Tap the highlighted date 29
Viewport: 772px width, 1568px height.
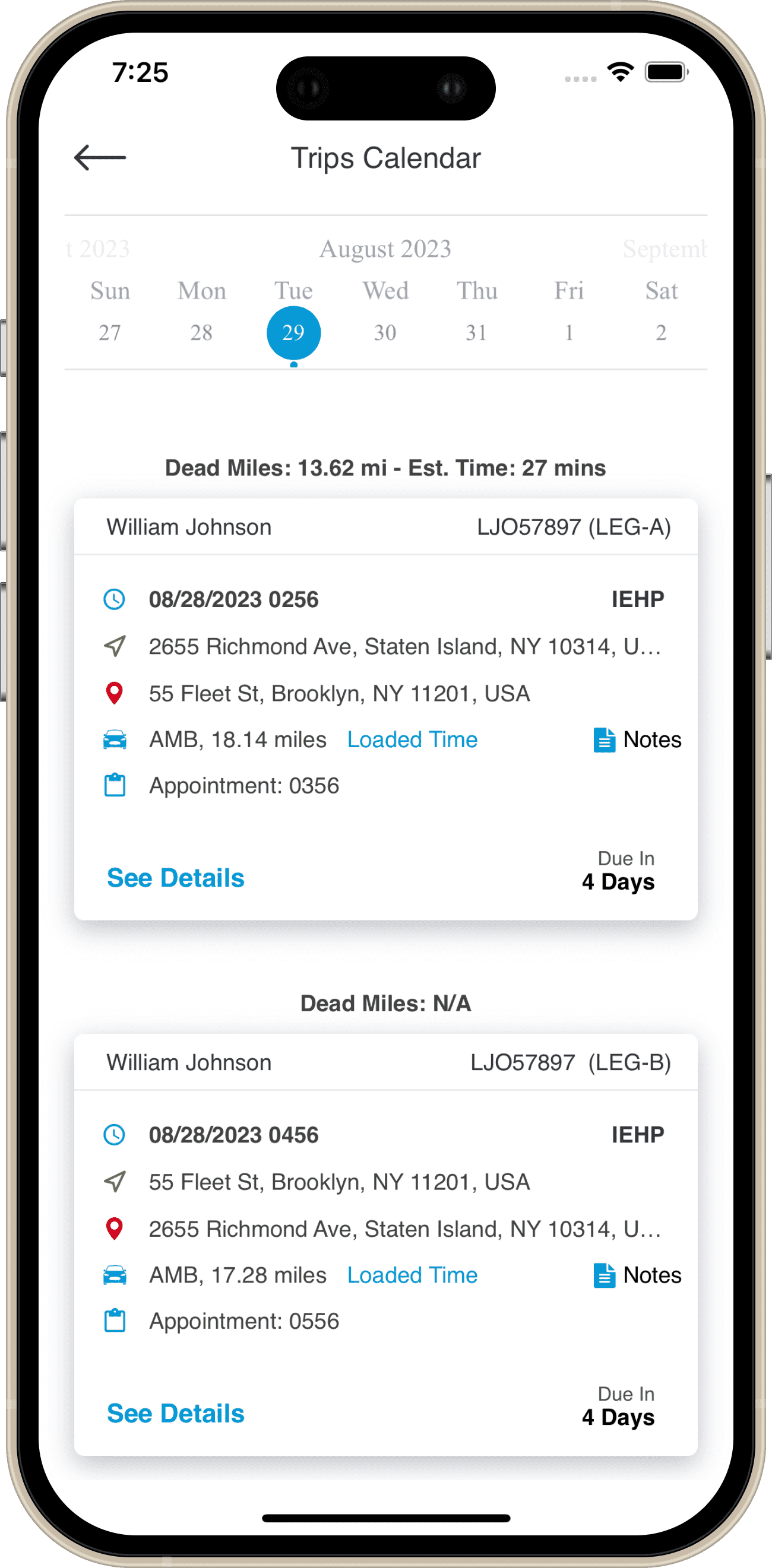tap(293, 332)
